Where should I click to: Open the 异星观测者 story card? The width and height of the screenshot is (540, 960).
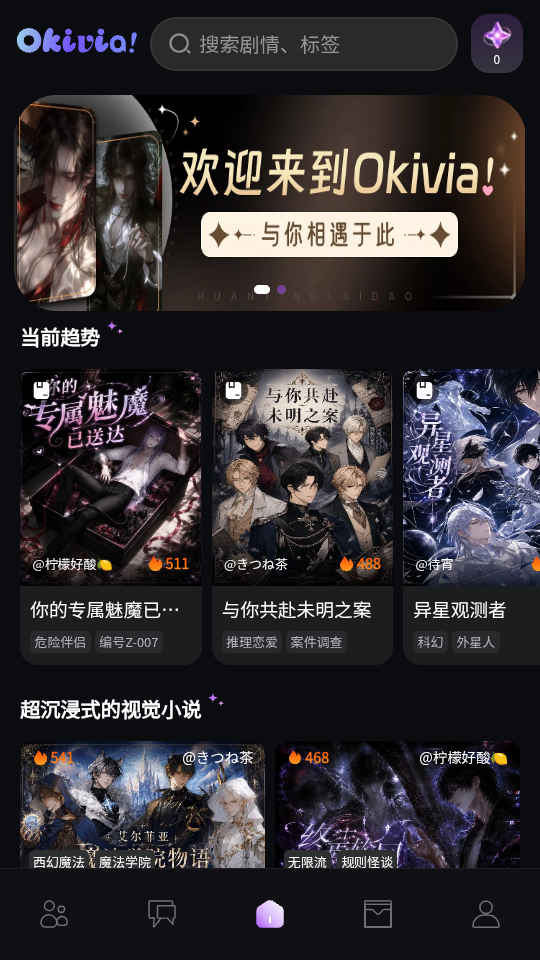471,517
